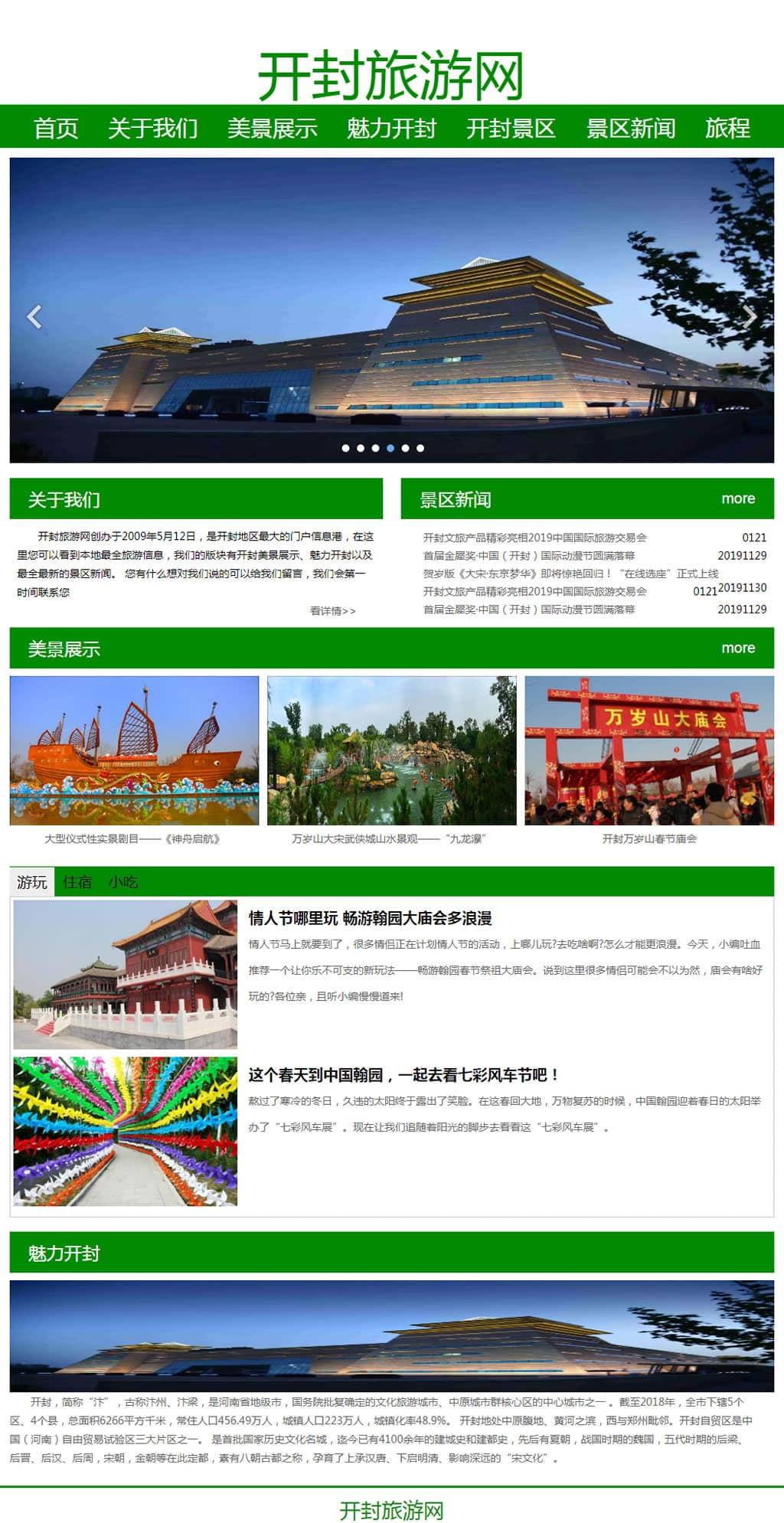Open the 首页 nav item

(x=56, y=128)
